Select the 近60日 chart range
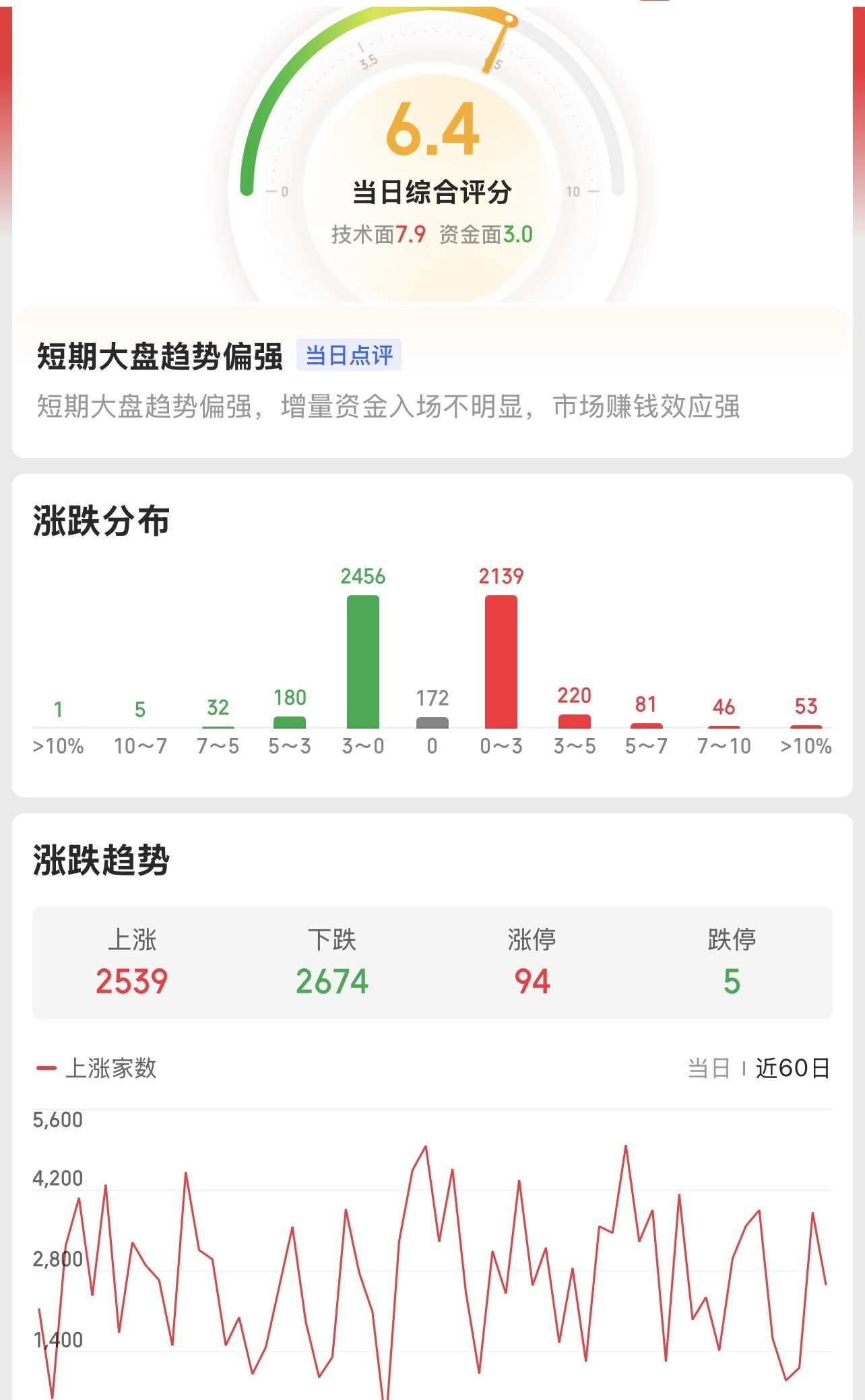Image resolution: width=865 pixels, height=1400 pixels. pyautogui.click(x=792, y=1068)
